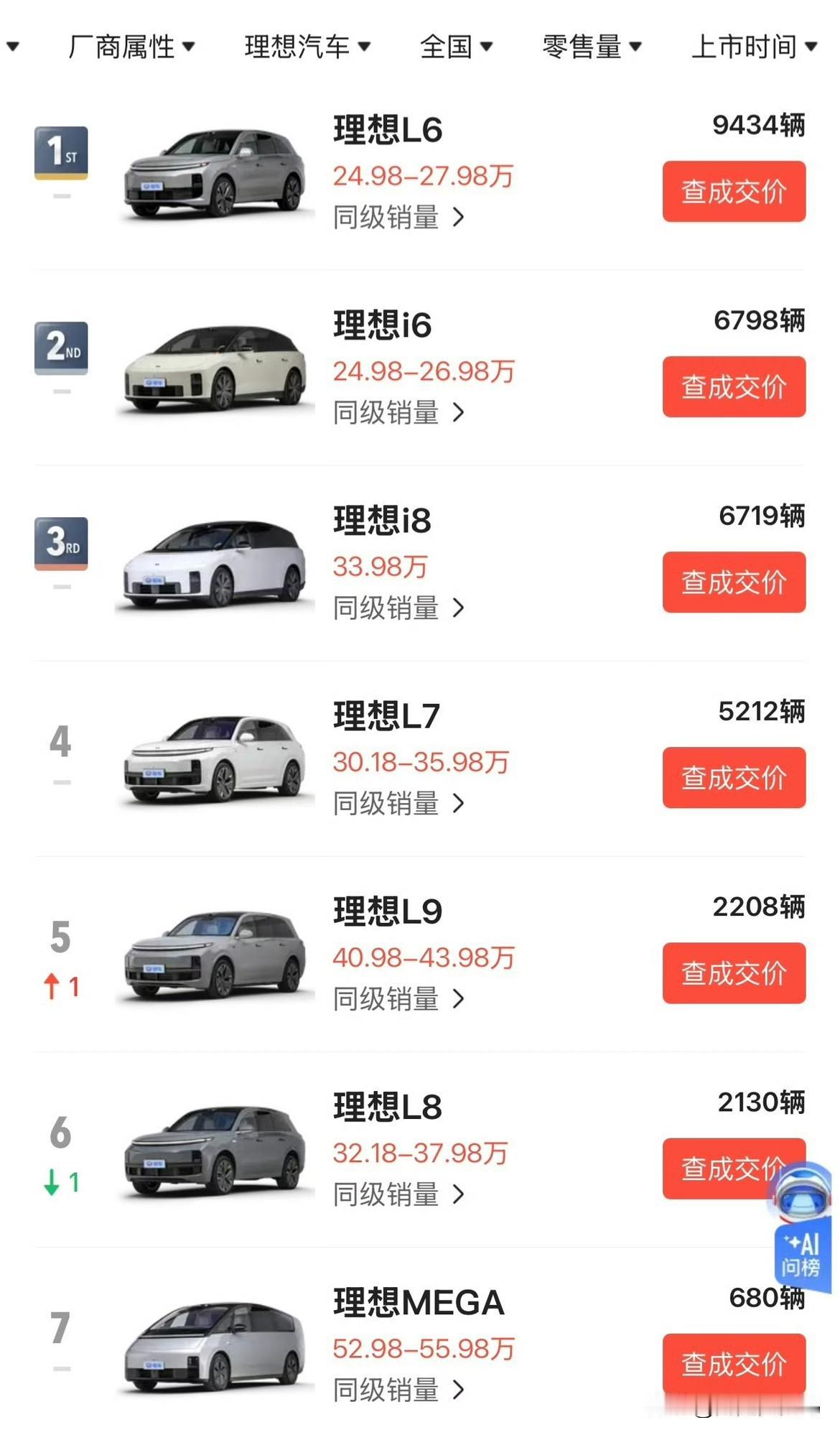This screenshot has height=1435, width=840.
Task: Open 同级销量 for 理想L9
Action: click(396, 999)
